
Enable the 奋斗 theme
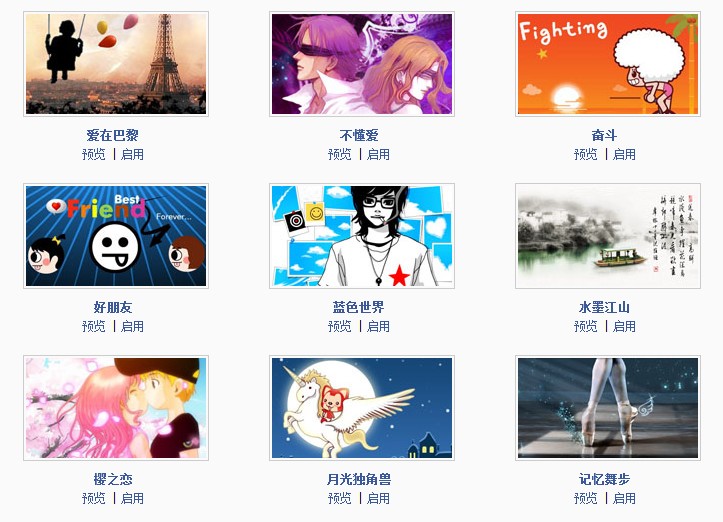click(x=625, y=154)
